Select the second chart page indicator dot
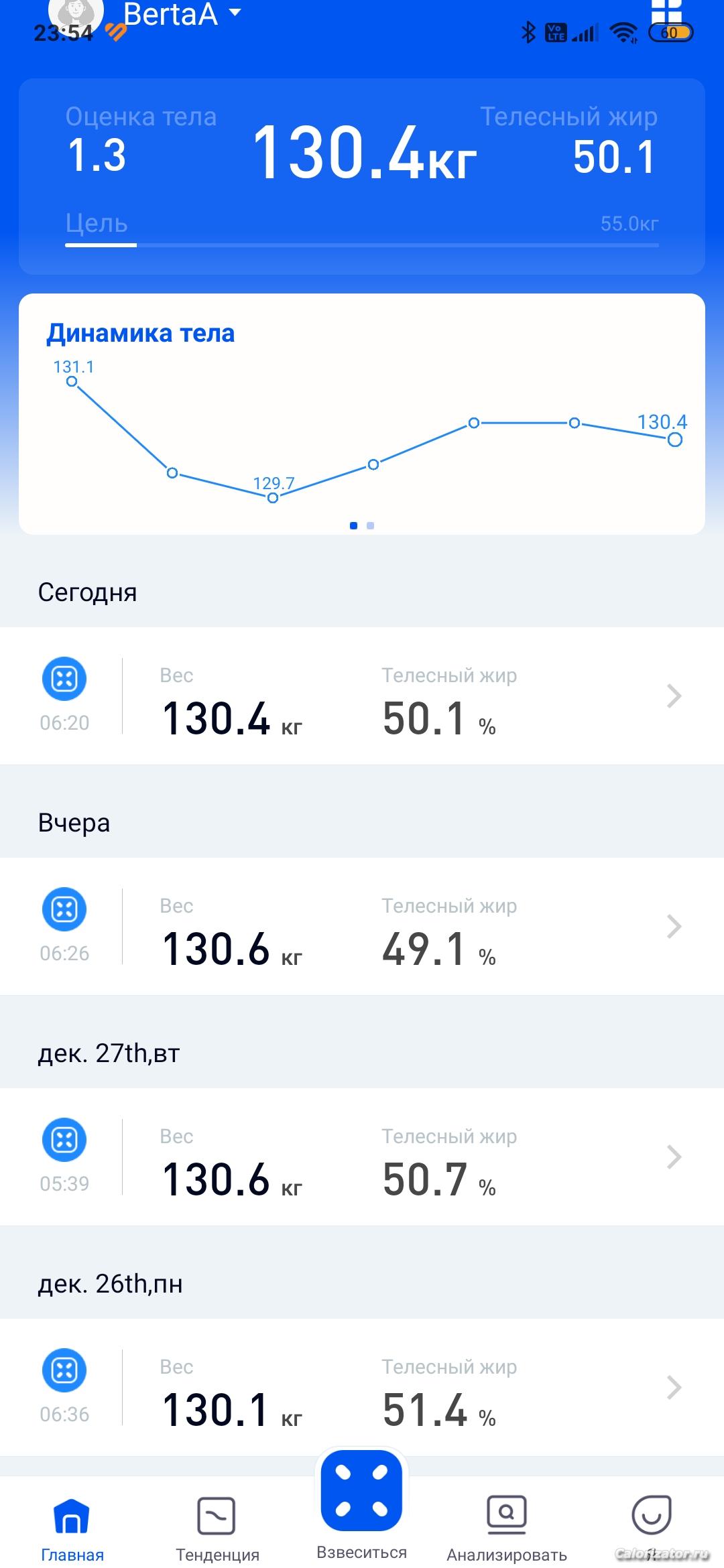724x1568 pixels. coord(371,526)
